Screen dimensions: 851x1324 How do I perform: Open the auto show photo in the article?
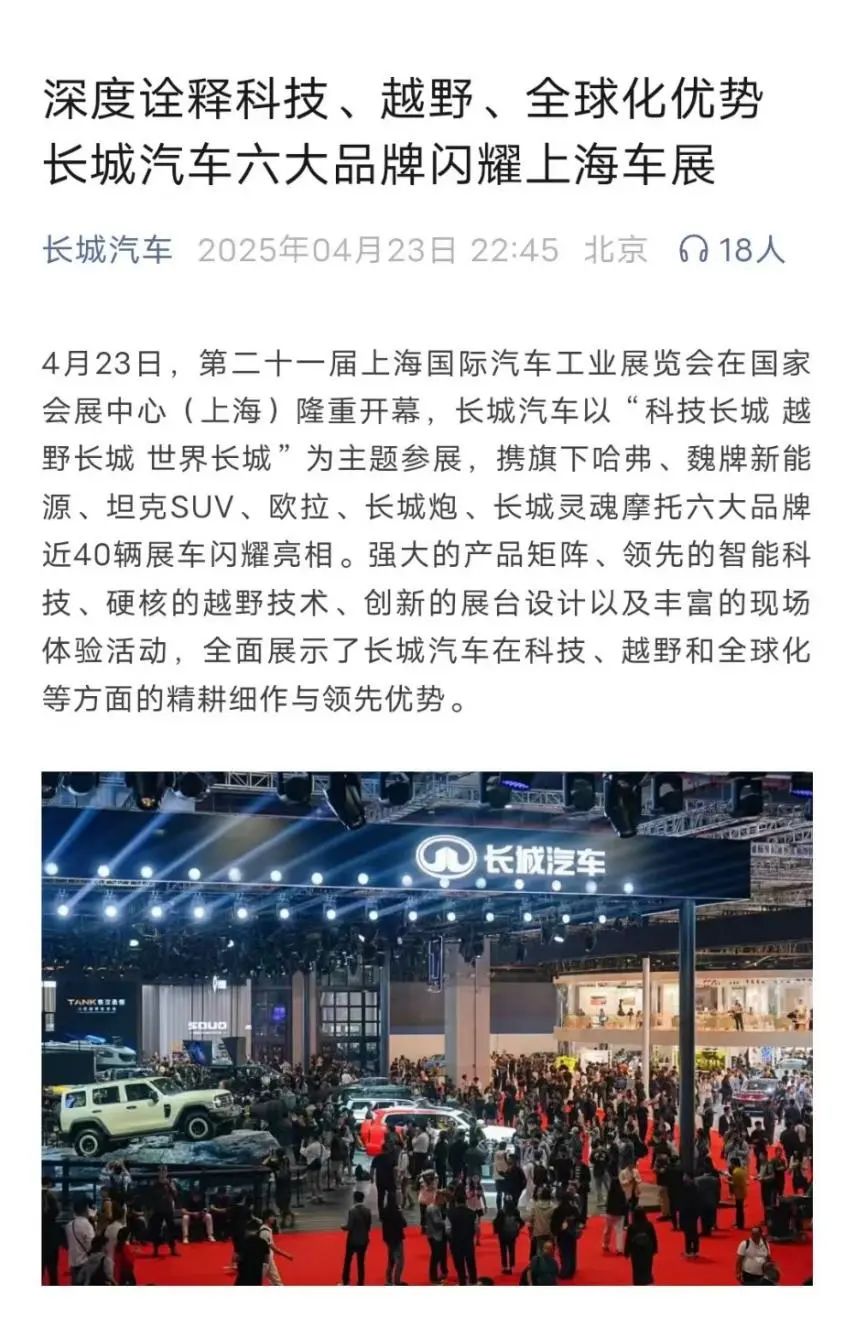click(426, 1028)
